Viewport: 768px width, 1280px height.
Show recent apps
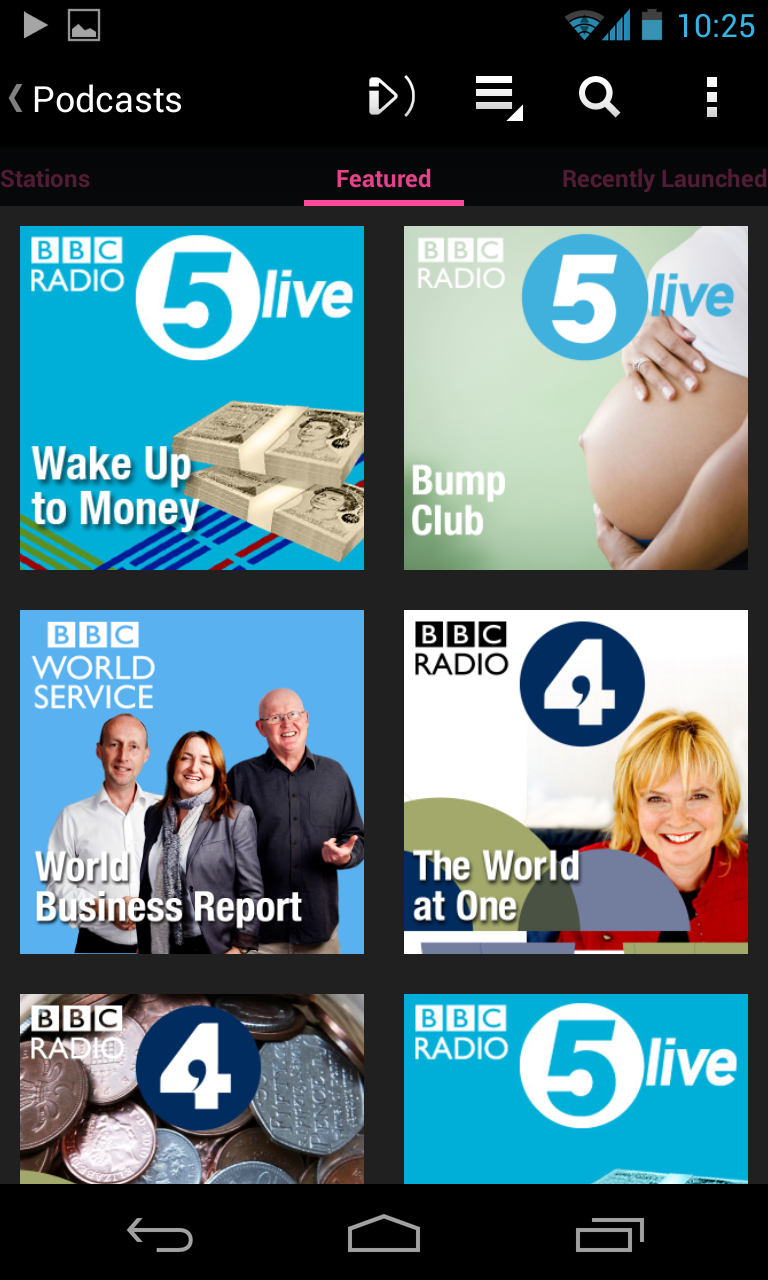click(610, 1234)
